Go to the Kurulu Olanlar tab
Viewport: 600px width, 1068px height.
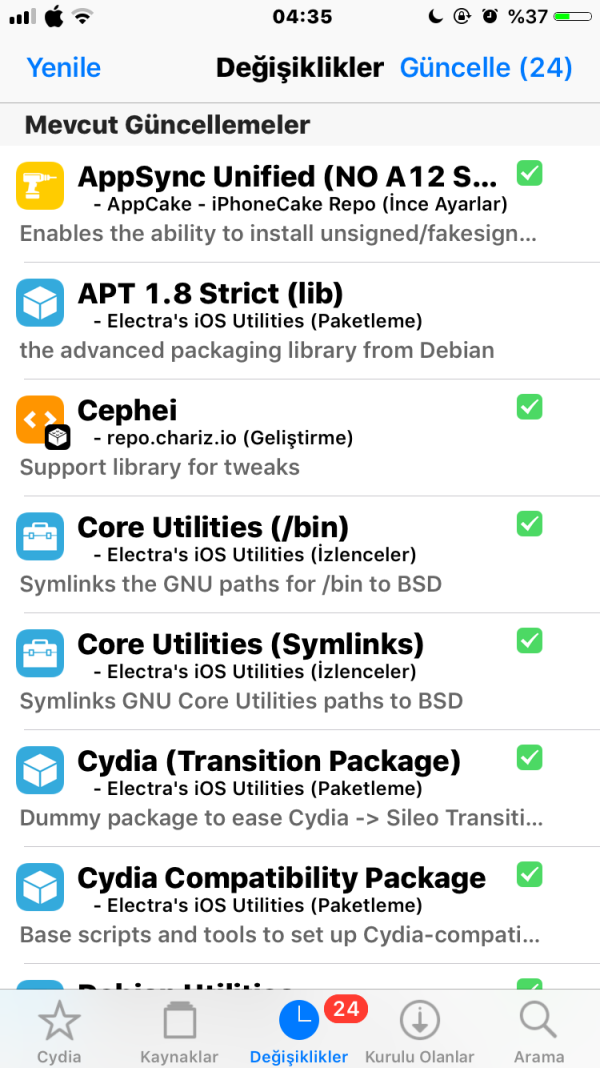click(x=419, y=1030)
